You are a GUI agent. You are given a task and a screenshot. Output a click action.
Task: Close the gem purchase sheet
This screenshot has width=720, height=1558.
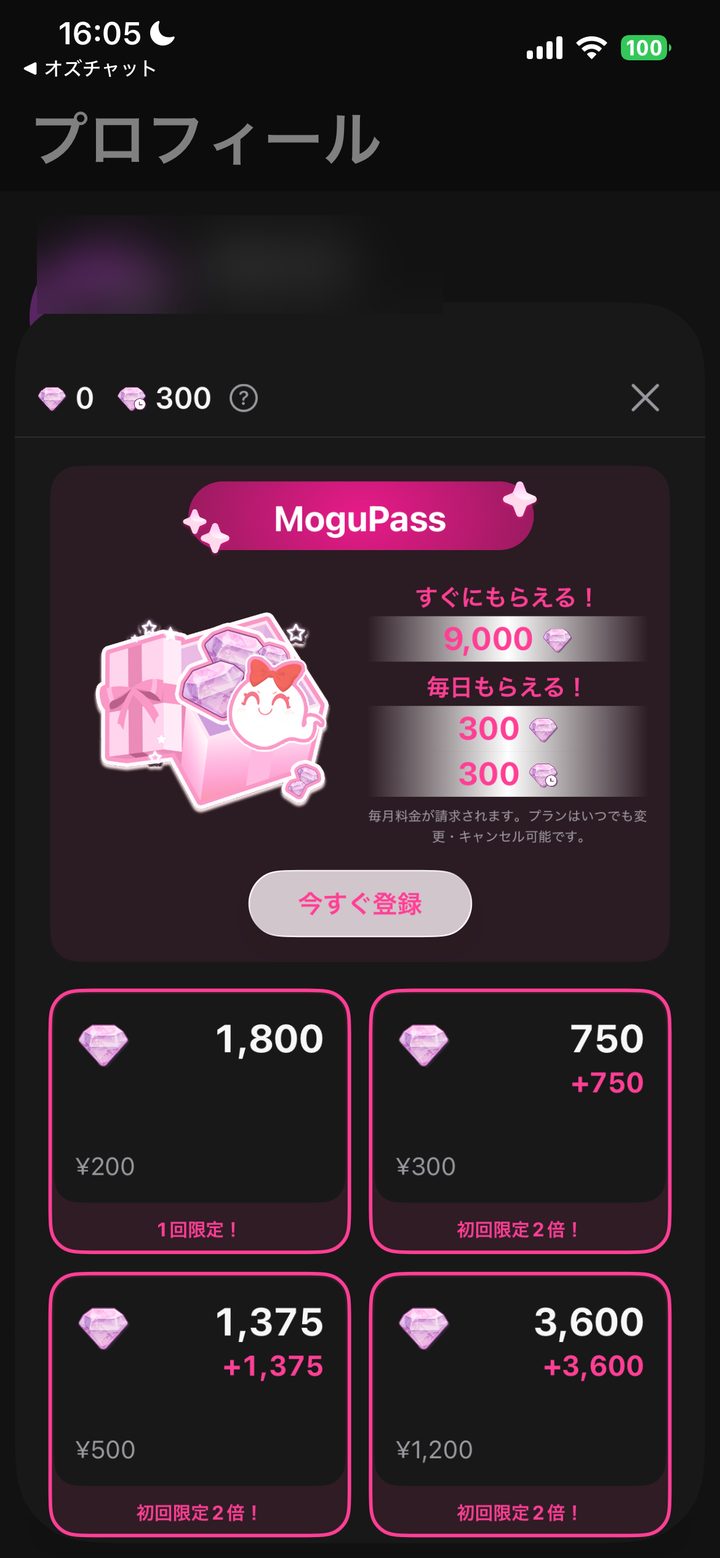coord(645,398)
